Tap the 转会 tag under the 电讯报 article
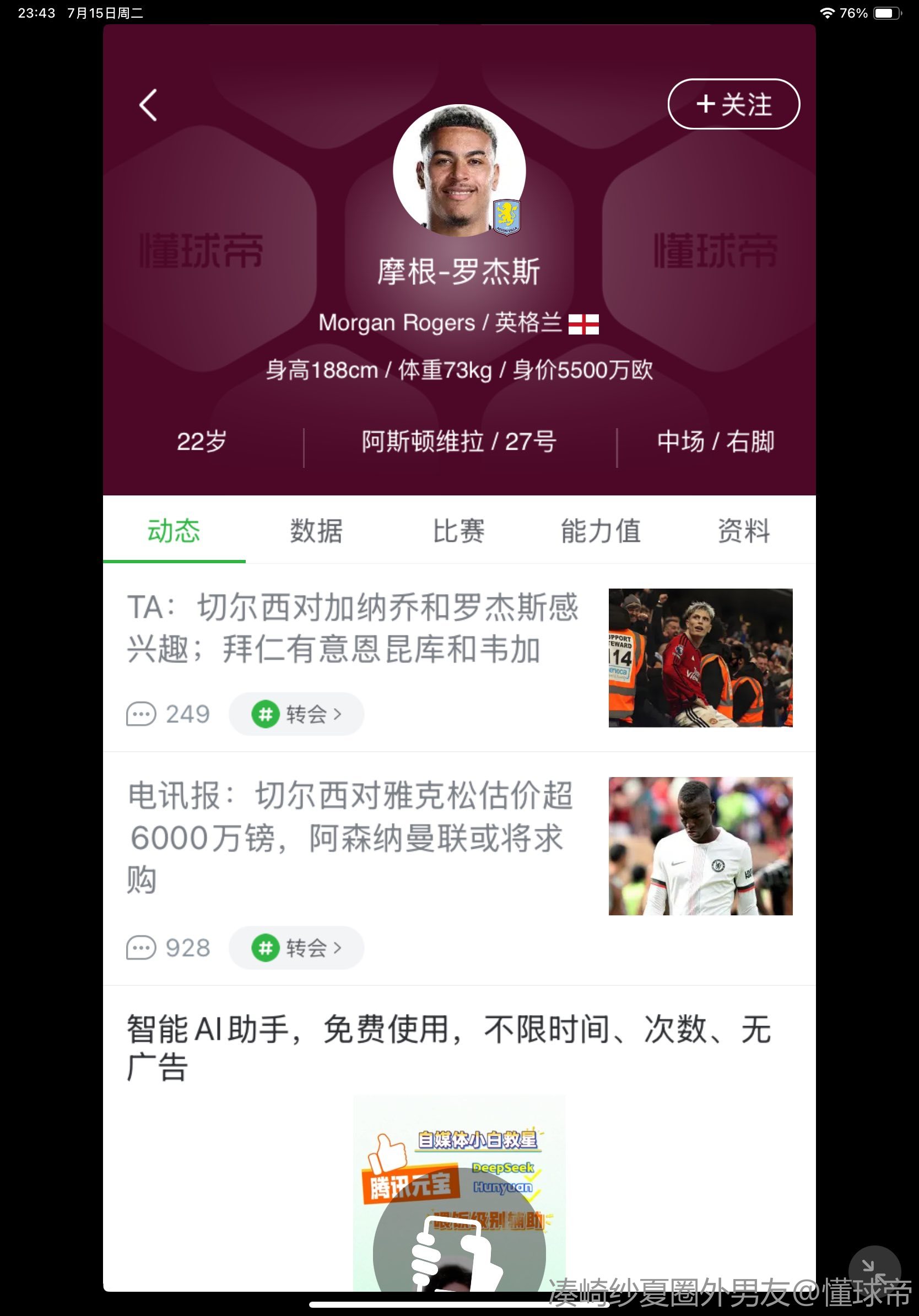 pos(296,948)
